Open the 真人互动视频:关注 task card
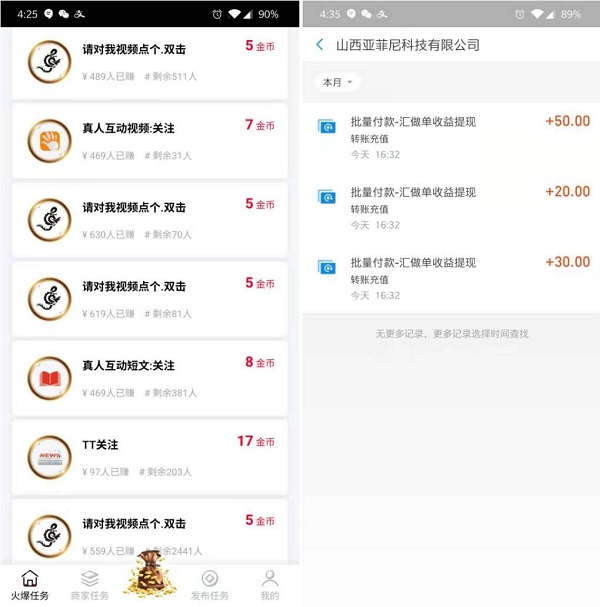 pyautogui.click(x=149, y=140)
